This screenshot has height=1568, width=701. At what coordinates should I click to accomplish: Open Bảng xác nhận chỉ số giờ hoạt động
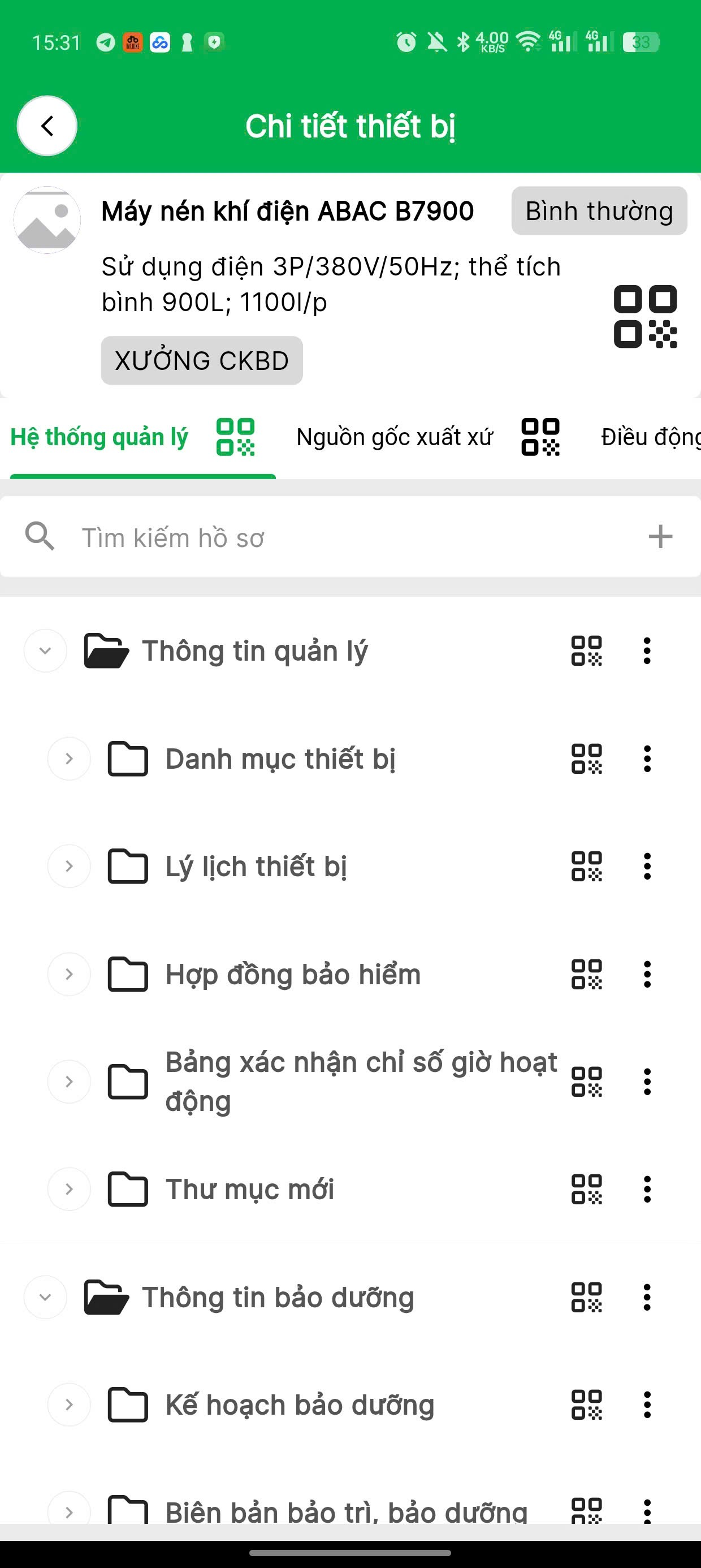tap(360, 1082)
